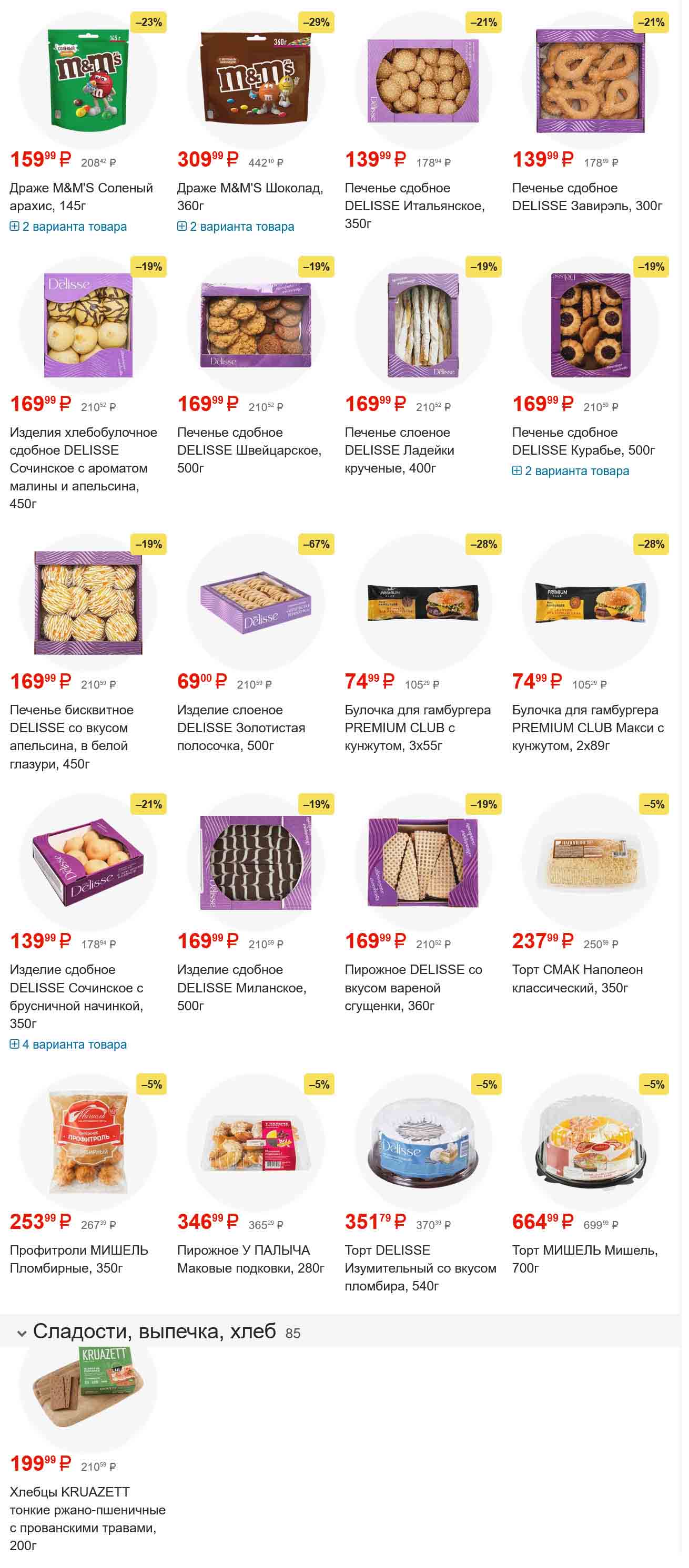Select PREMIUM CLUB булочка с кунжутом 3х55г
This screenshot has height=1568, width=689.
tap(417, 727)
